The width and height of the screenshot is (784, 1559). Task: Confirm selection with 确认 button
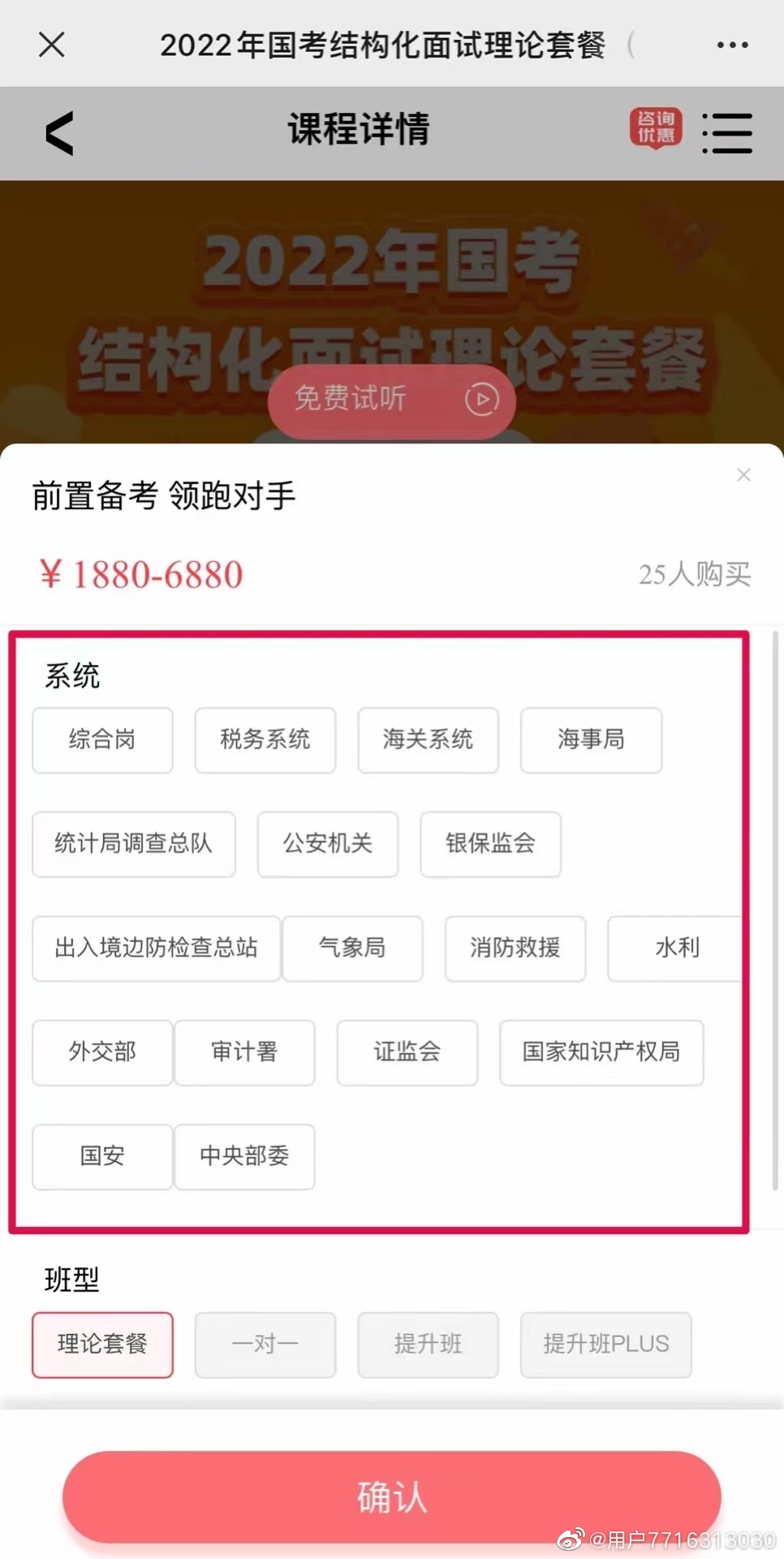coord(392,1496)
